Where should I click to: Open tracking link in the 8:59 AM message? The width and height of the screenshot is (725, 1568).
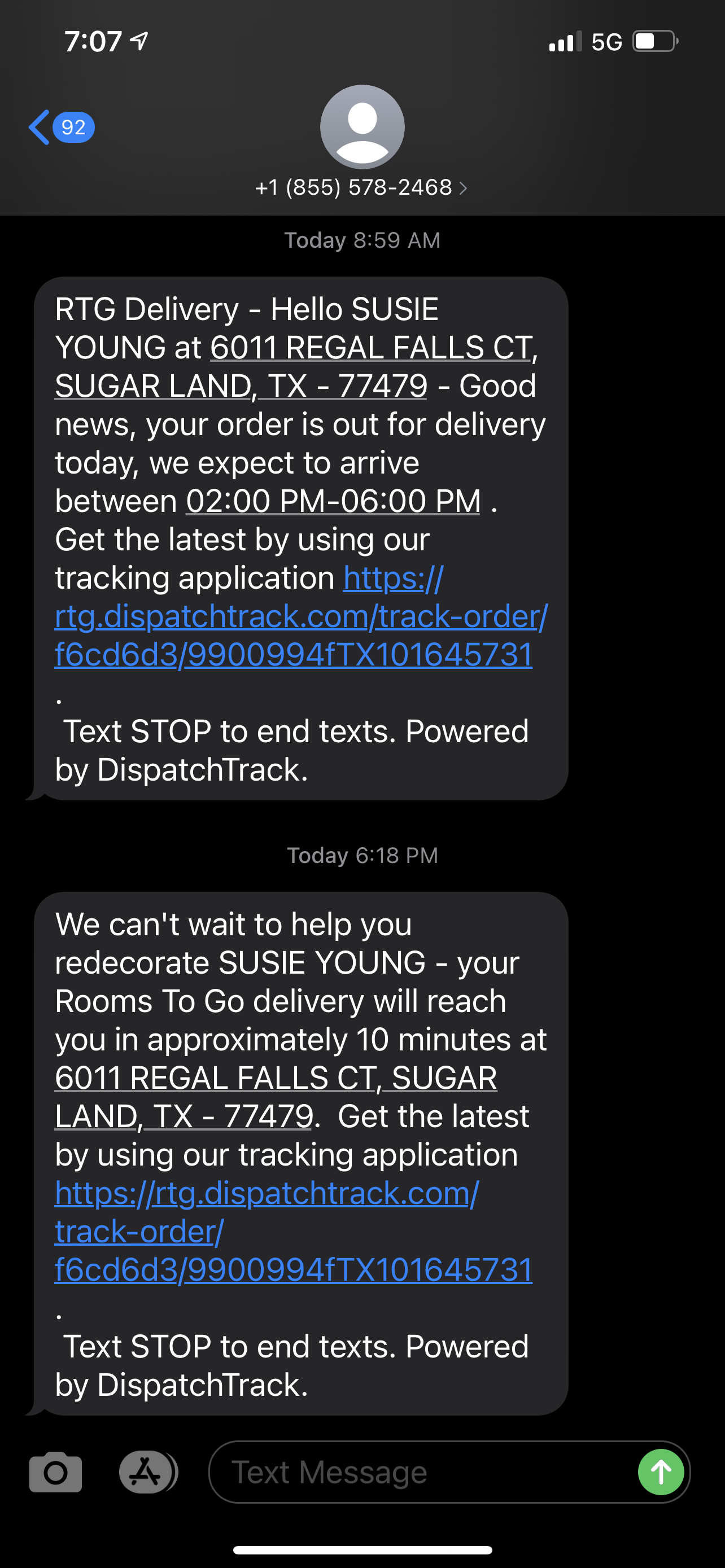(301, 616)
